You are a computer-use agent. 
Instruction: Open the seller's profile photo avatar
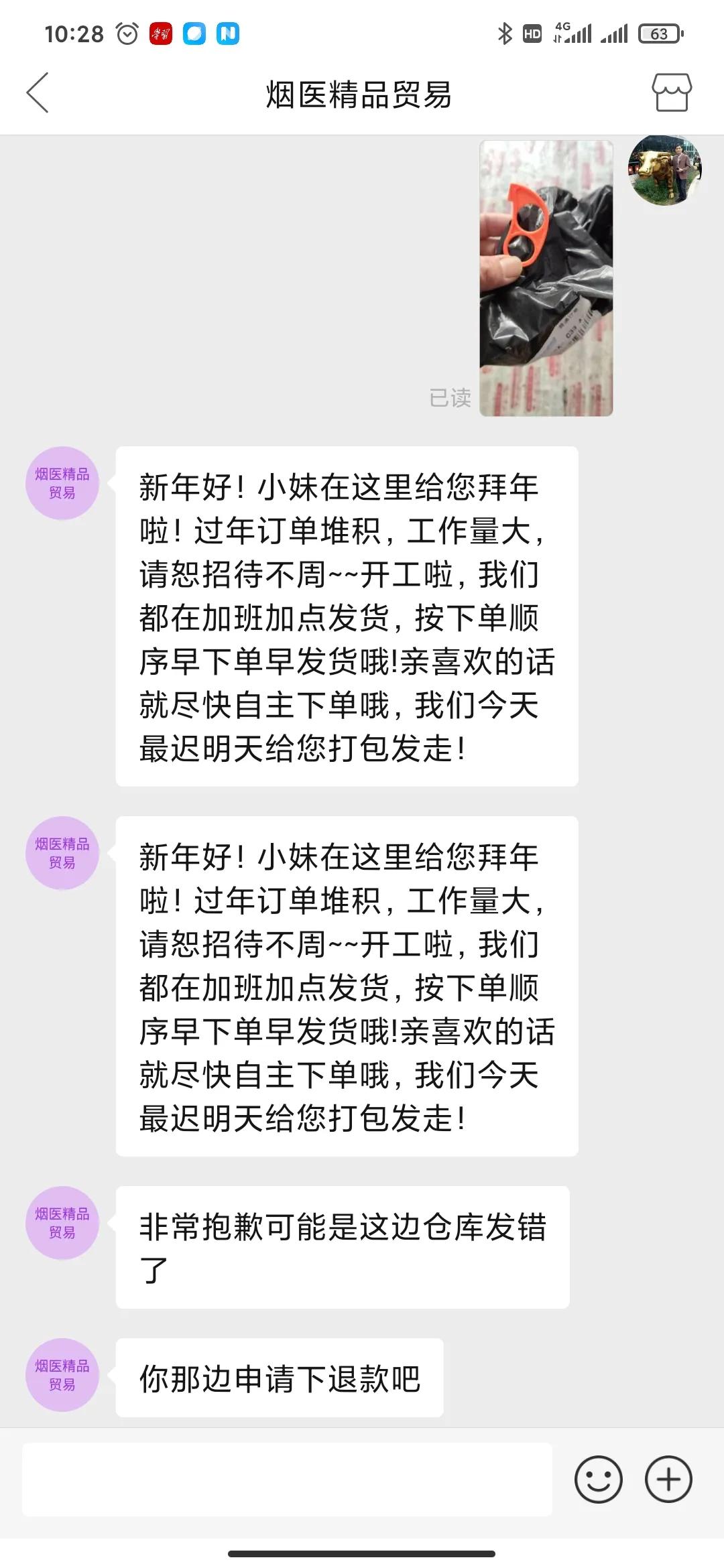click(664, 170)
